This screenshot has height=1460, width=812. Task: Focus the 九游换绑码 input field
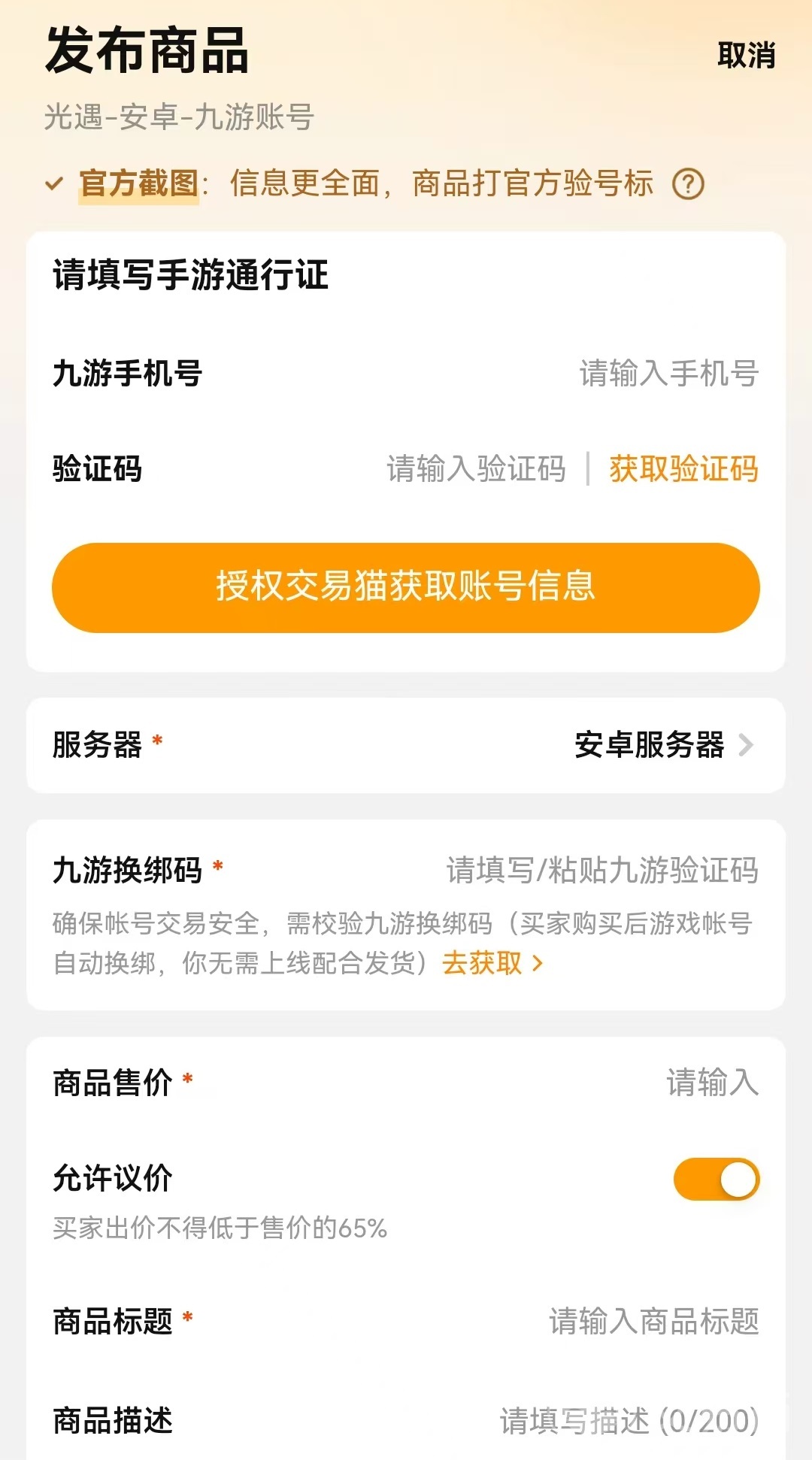(601, 871)
